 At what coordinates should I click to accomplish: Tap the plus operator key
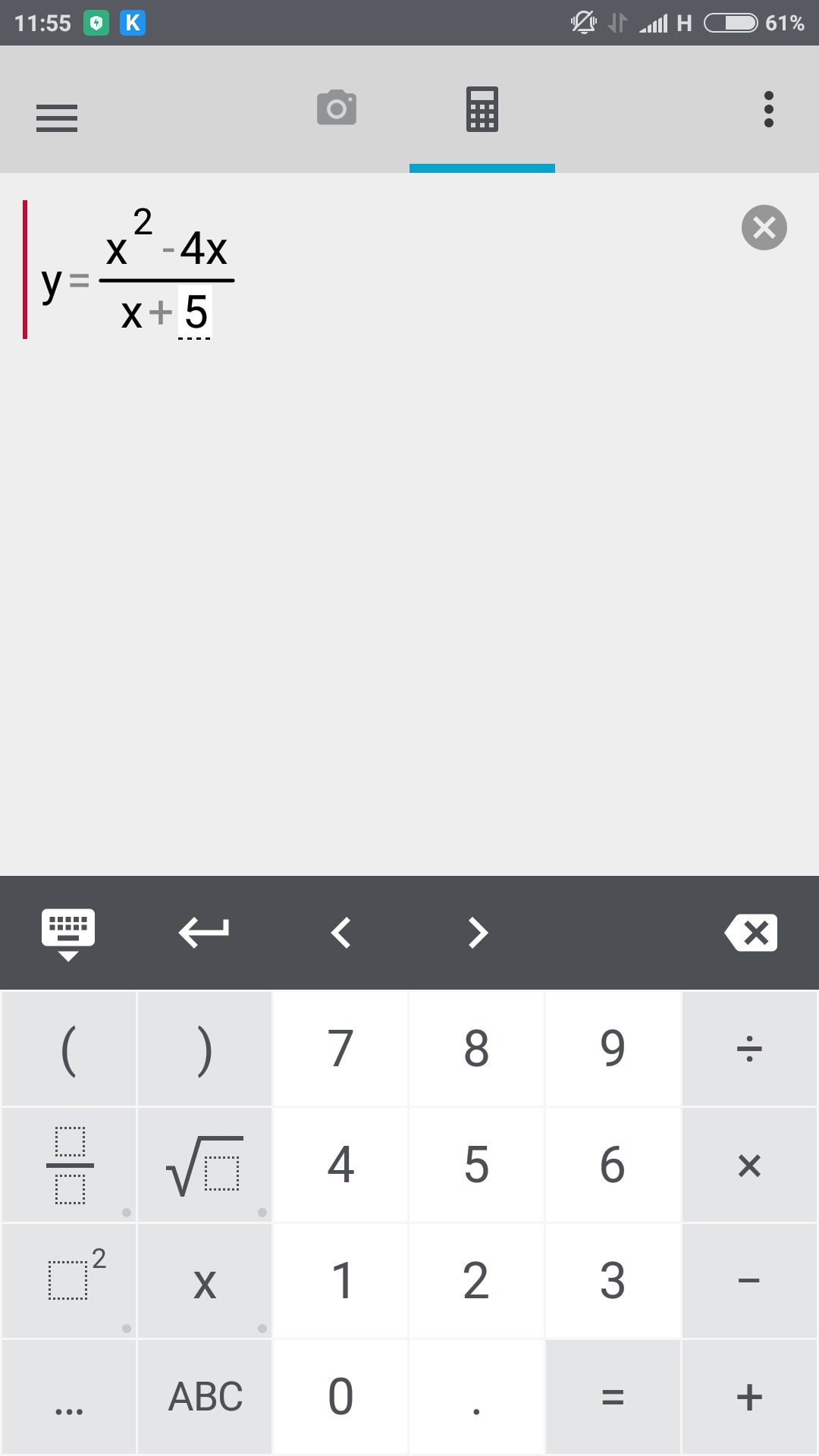(749, 1397)
